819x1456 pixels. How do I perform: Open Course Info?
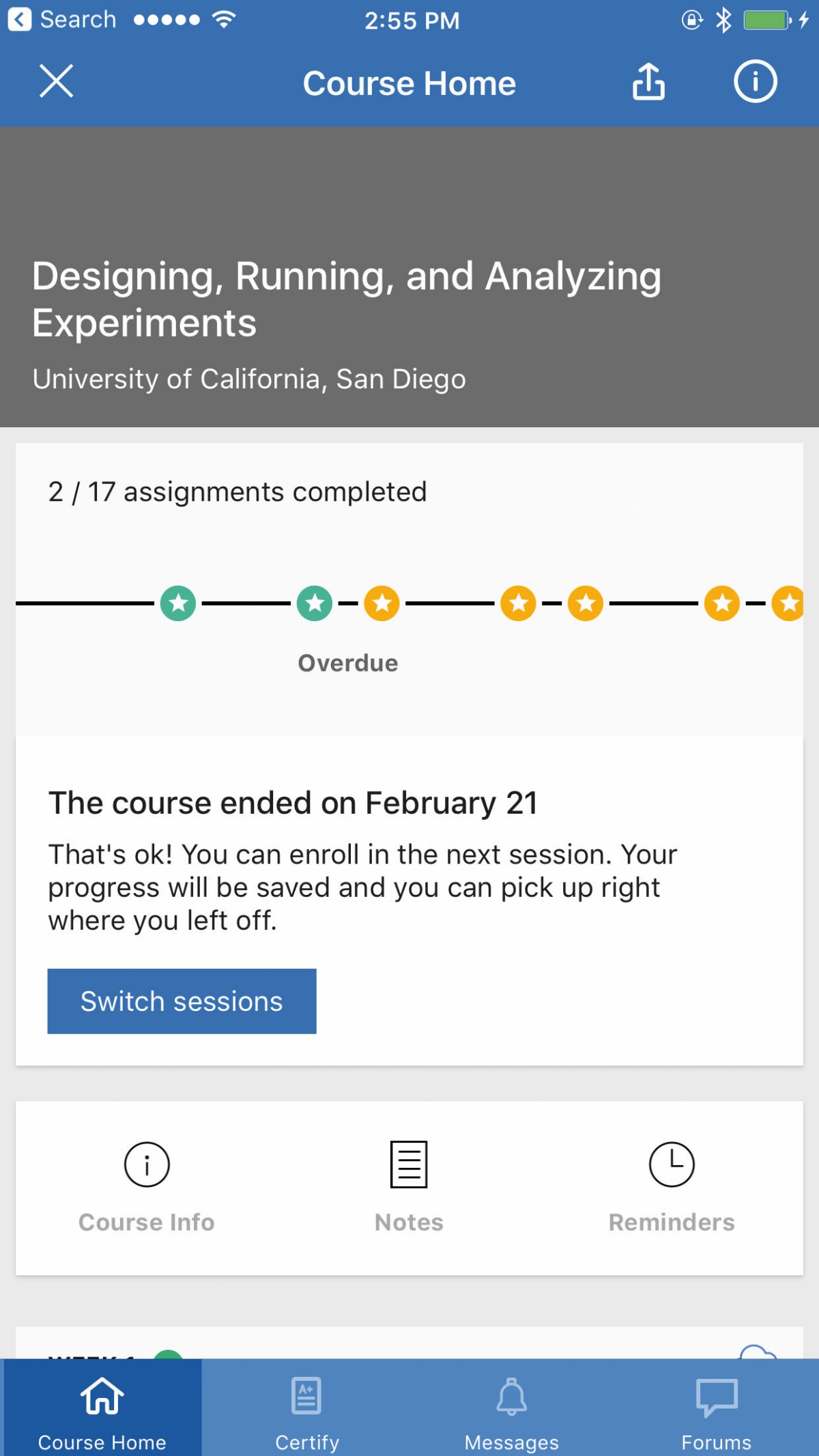point(147,1188)
